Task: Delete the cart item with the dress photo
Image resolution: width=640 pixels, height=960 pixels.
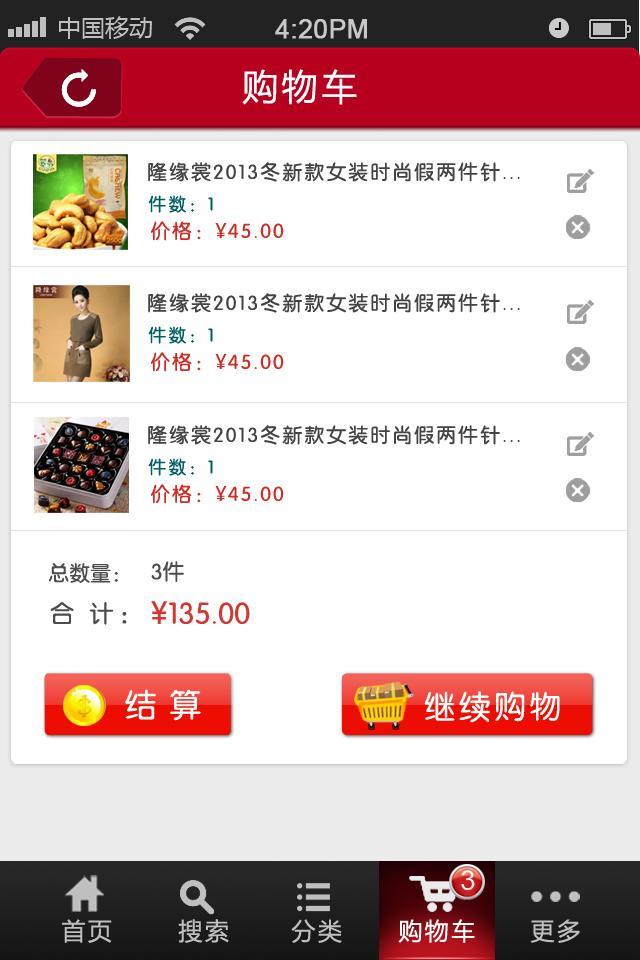Action: [x=578, y=359]
